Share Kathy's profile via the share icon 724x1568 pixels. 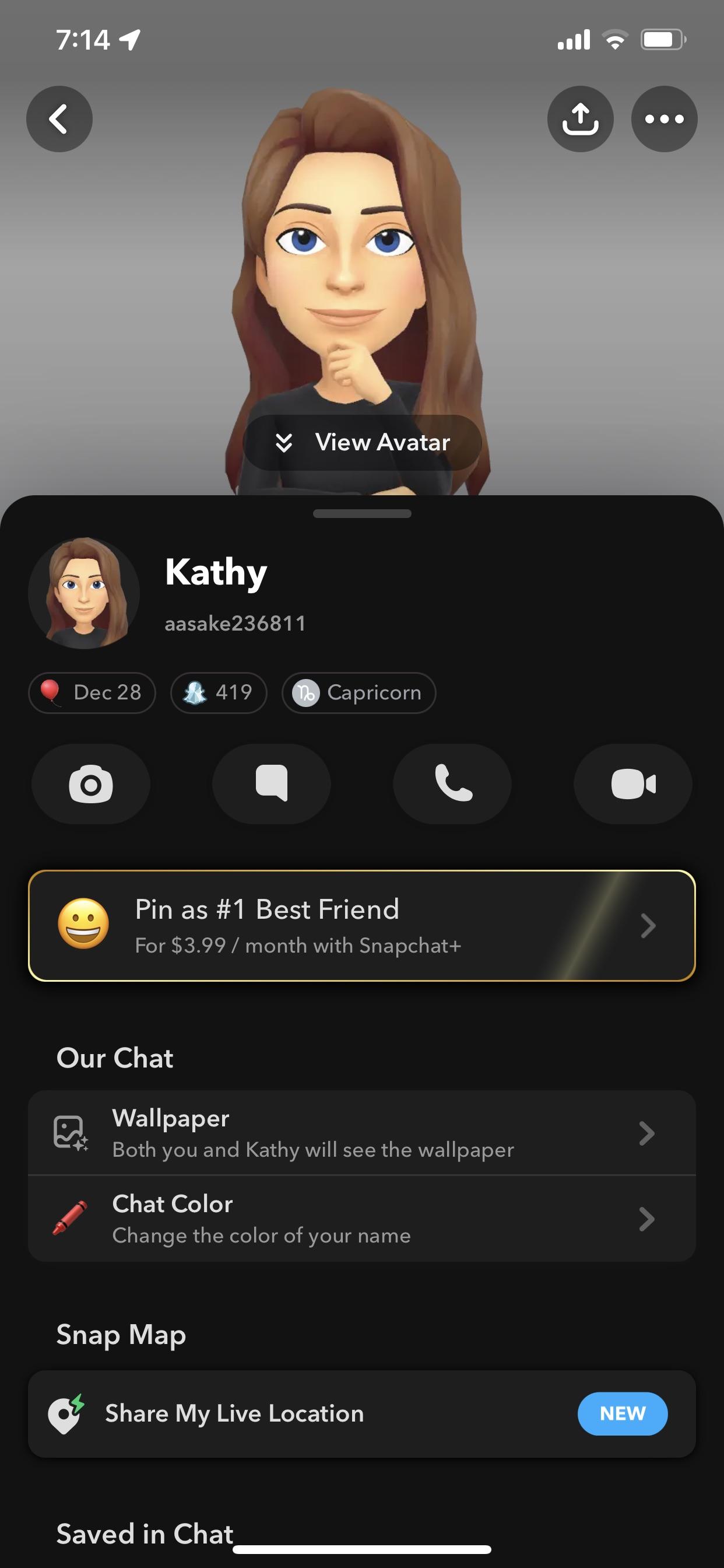pyautogui.click(x=581, y=118)
